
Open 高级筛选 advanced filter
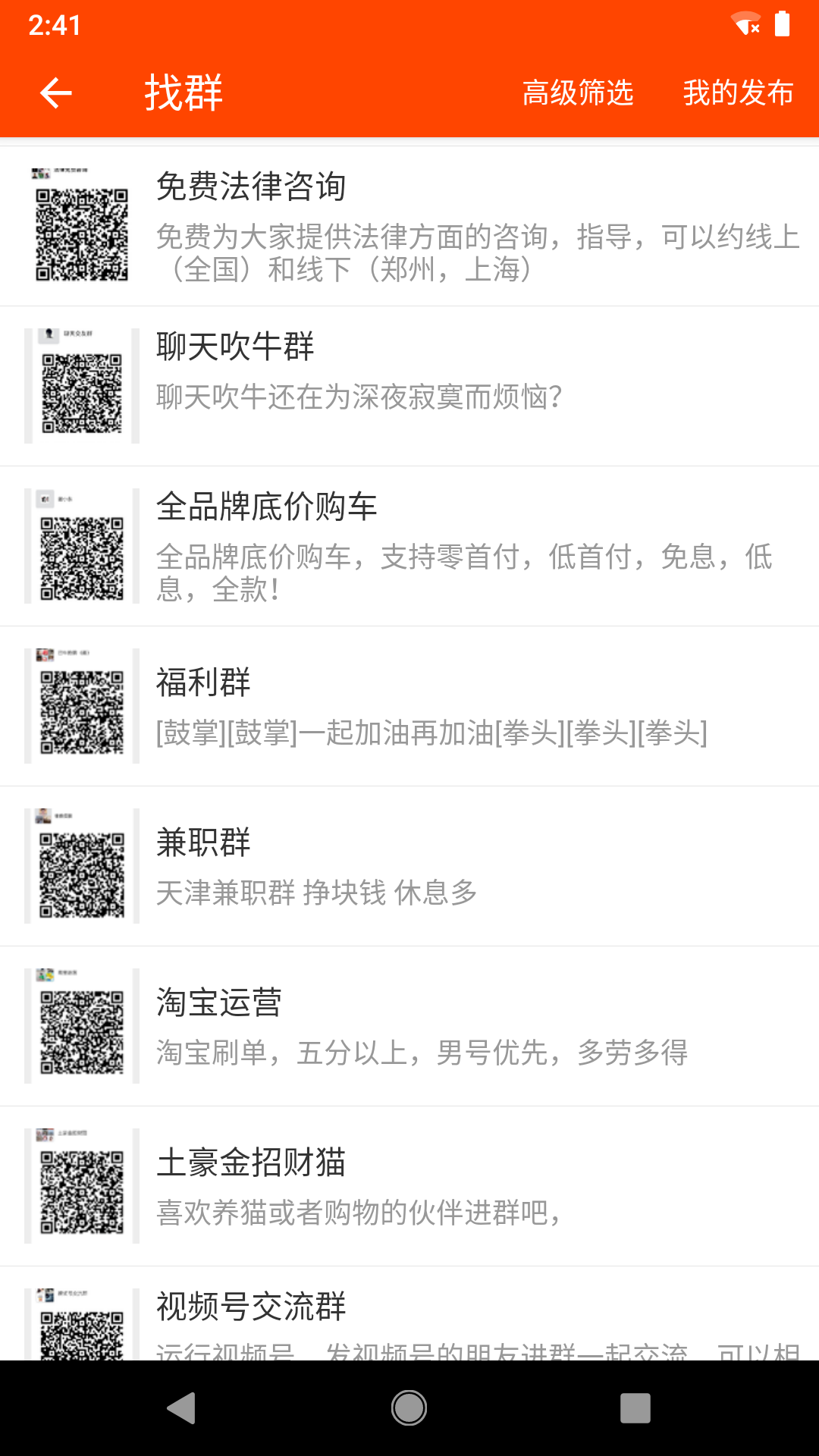[x=577, y=93]
